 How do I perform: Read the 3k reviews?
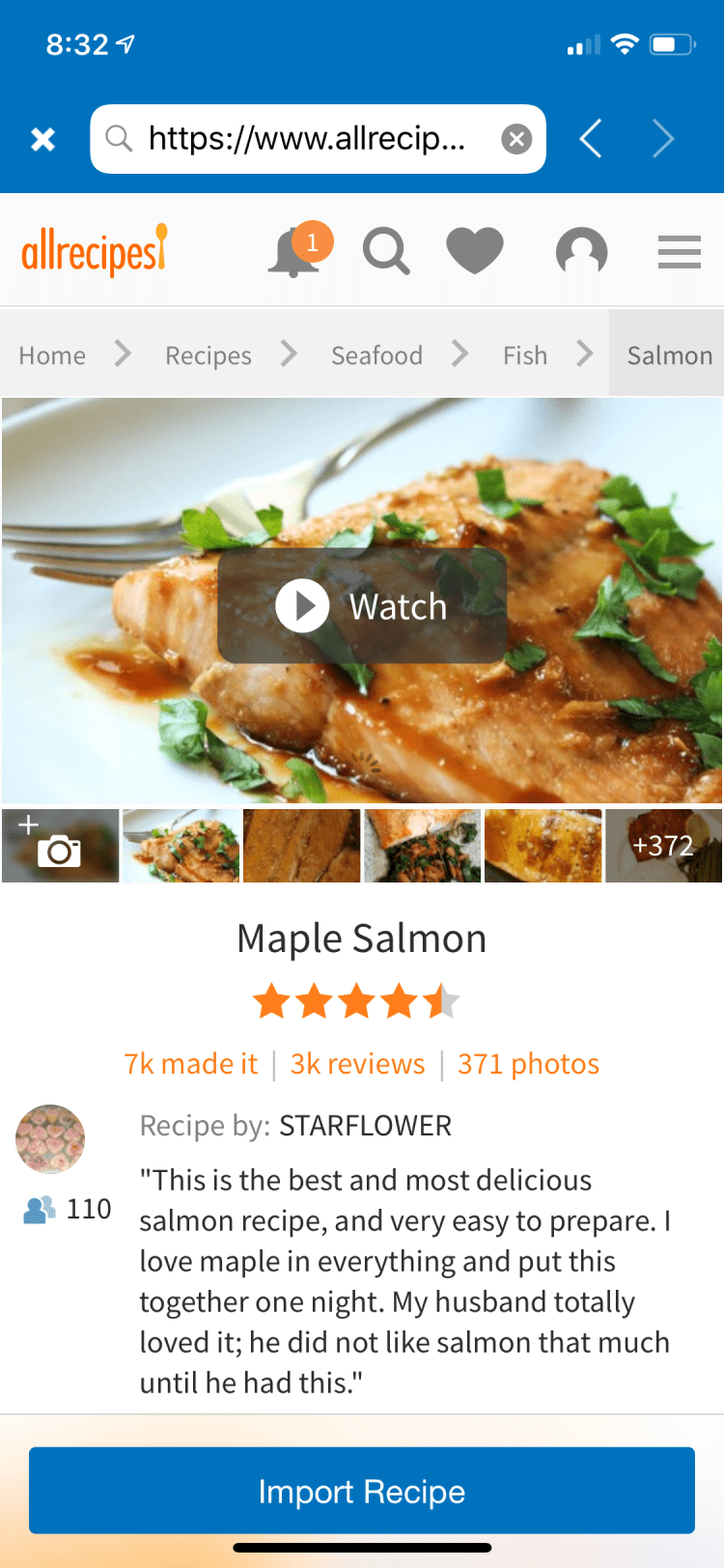(357, 1064)
